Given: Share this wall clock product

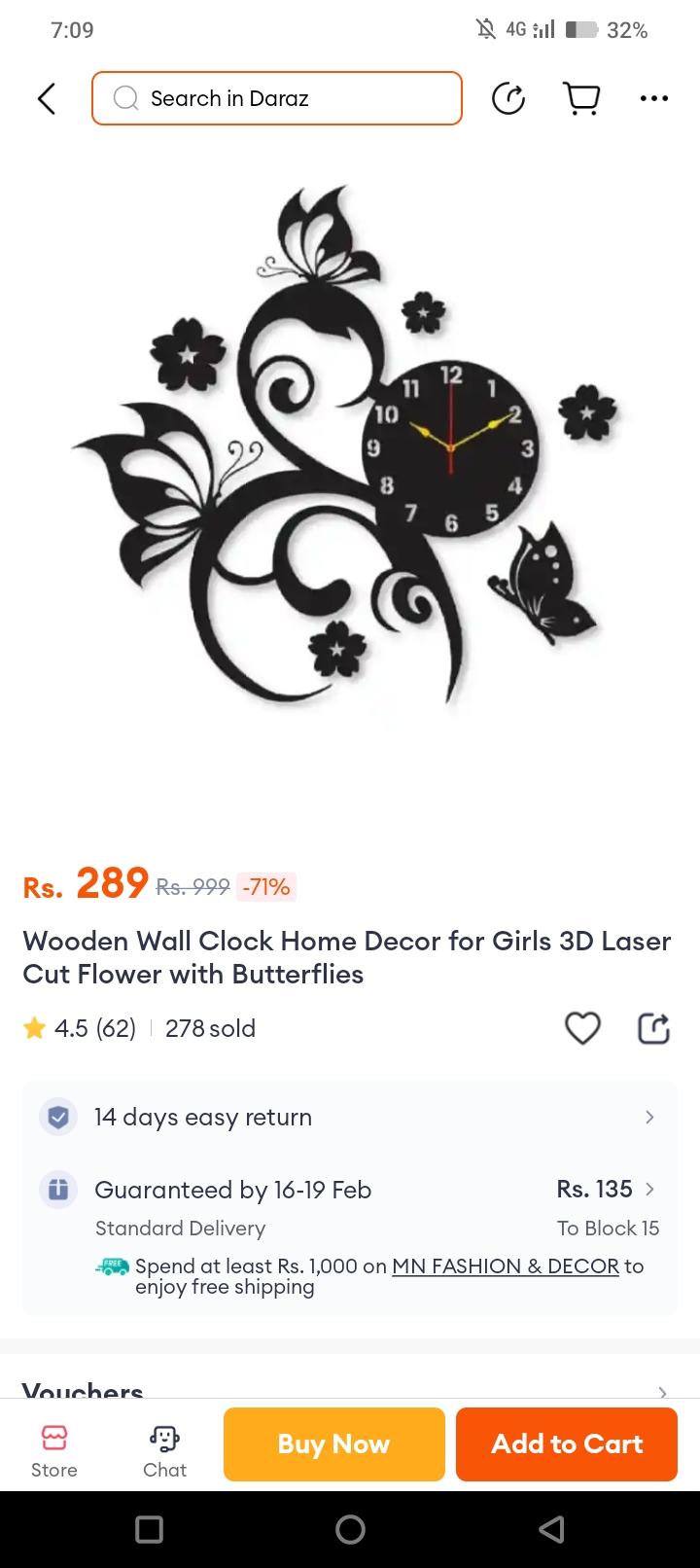Looking at the screenshot, I should click(653, 1028).
